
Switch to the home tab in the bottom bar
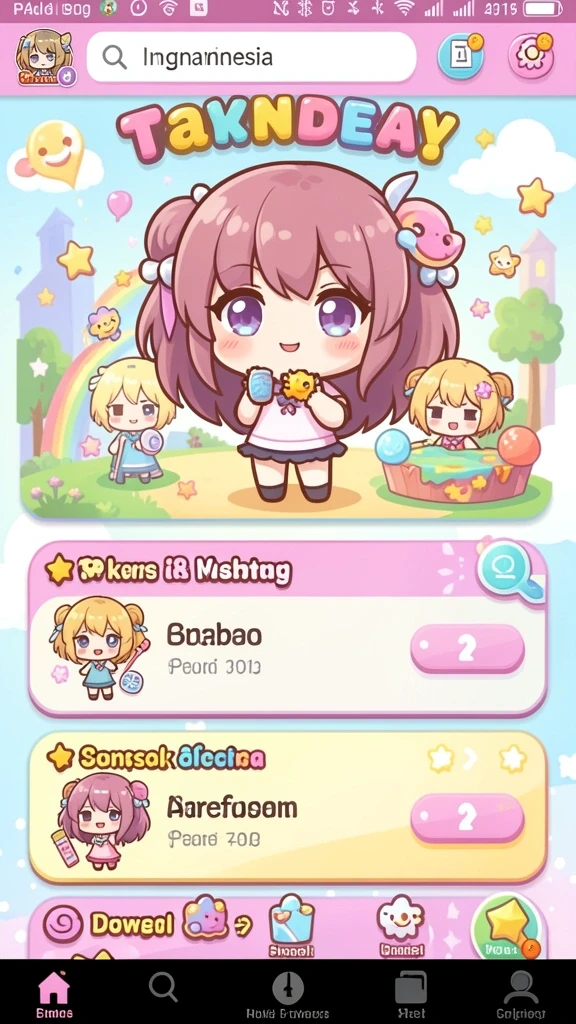(x=54, y=995)
